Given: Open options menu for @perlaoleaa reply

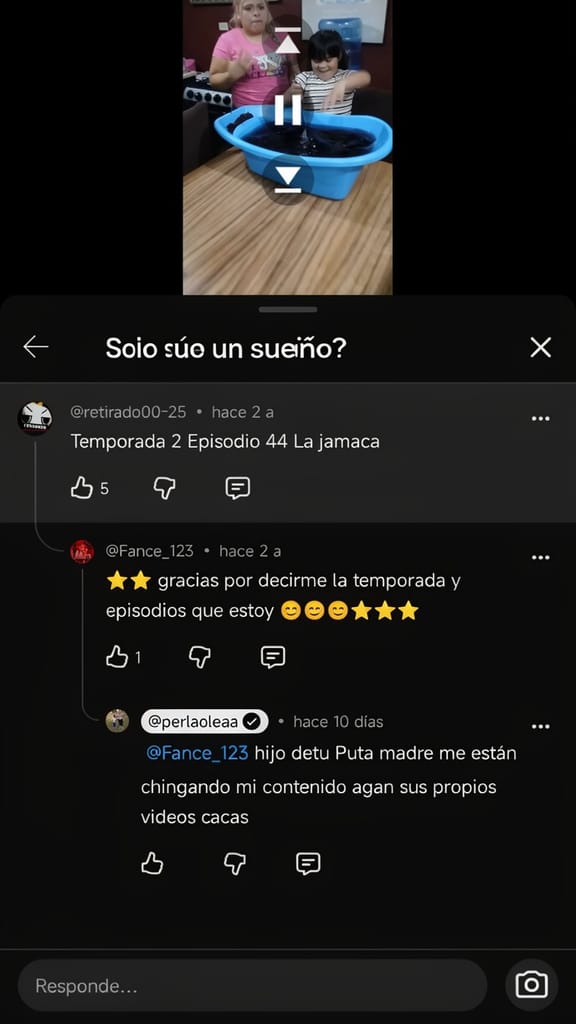Looking at the screenshot, I should 541,727.
